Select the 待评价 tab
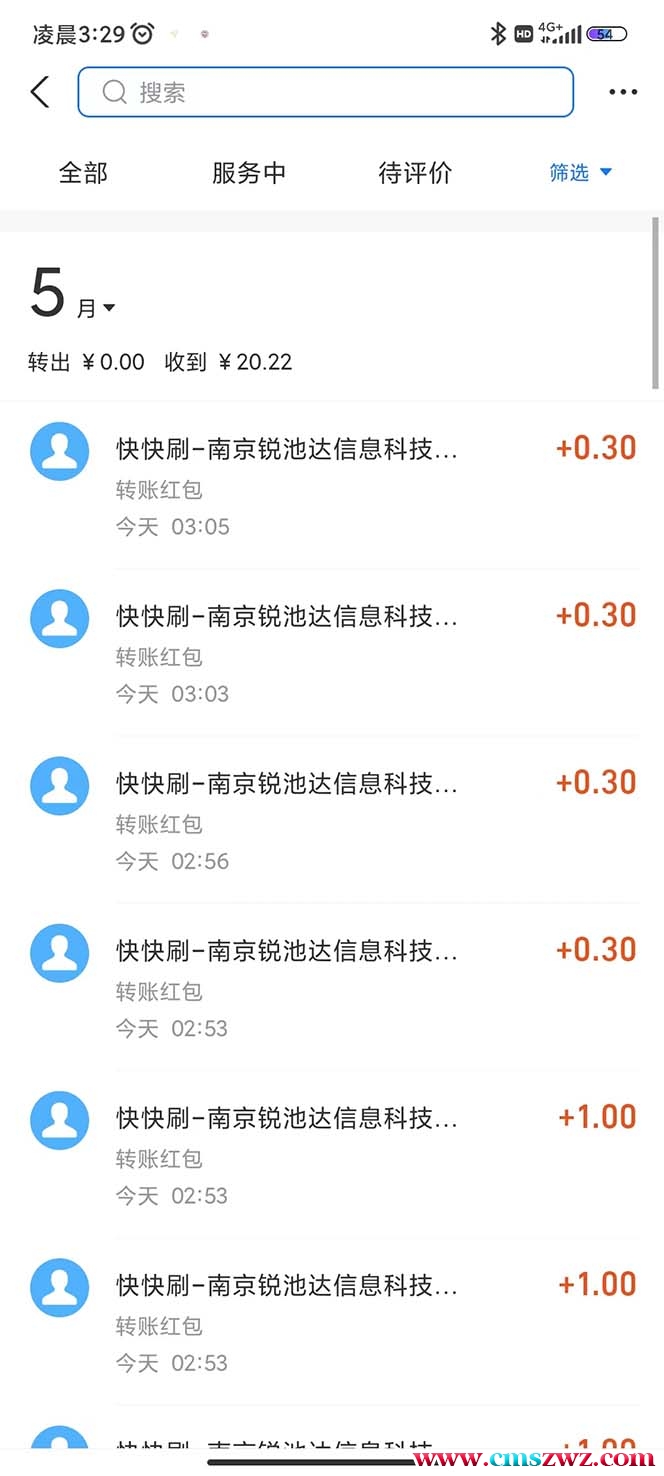Screen dimensions: 664x1476 (x=415, y=173)
